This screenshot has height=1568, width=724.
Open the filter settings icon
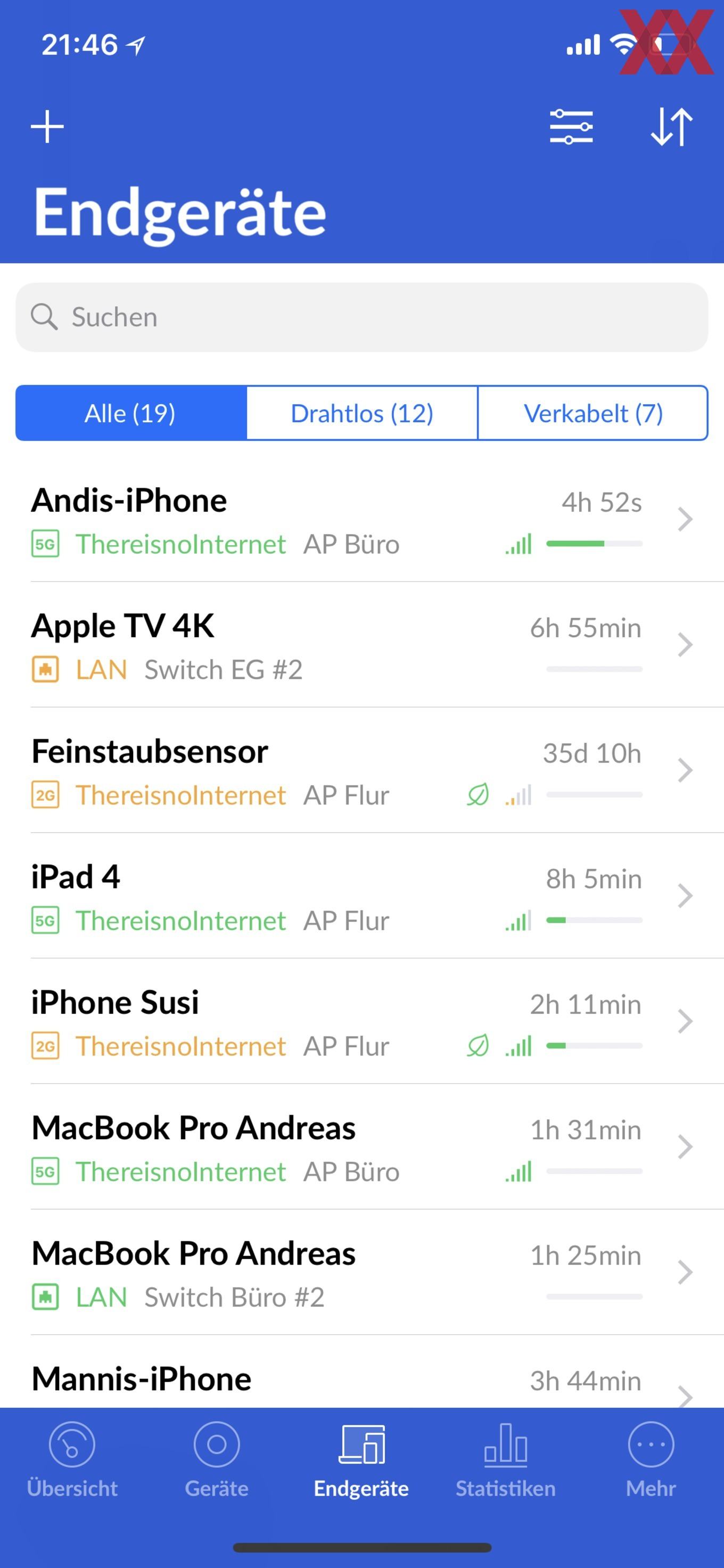tap(571, 127)
